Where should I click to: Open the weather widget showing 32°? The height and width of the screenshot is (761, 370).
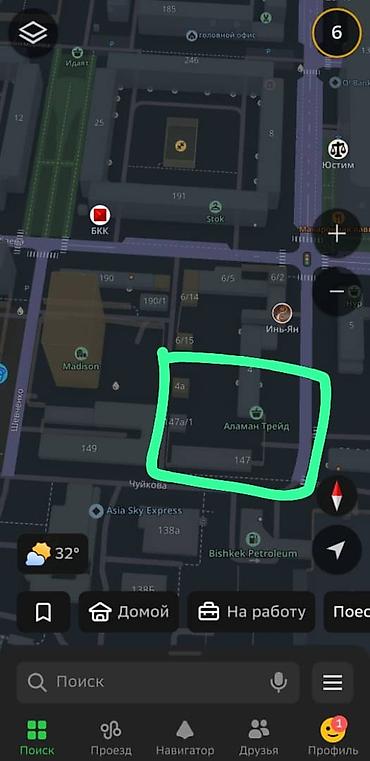click(53, 554)
